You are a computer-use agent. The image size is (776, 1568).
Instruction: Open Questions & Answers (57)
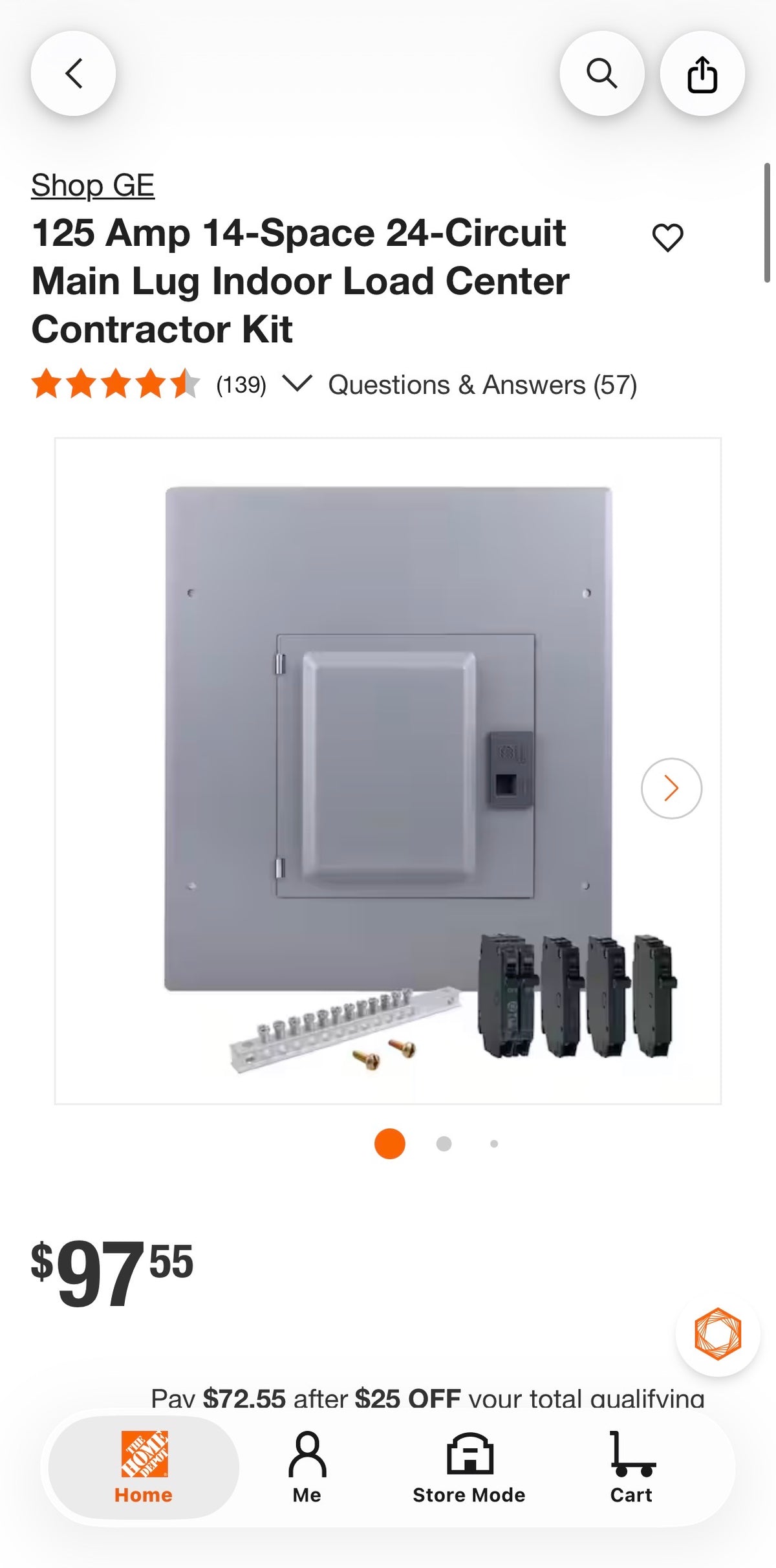[x=482, y=385]
